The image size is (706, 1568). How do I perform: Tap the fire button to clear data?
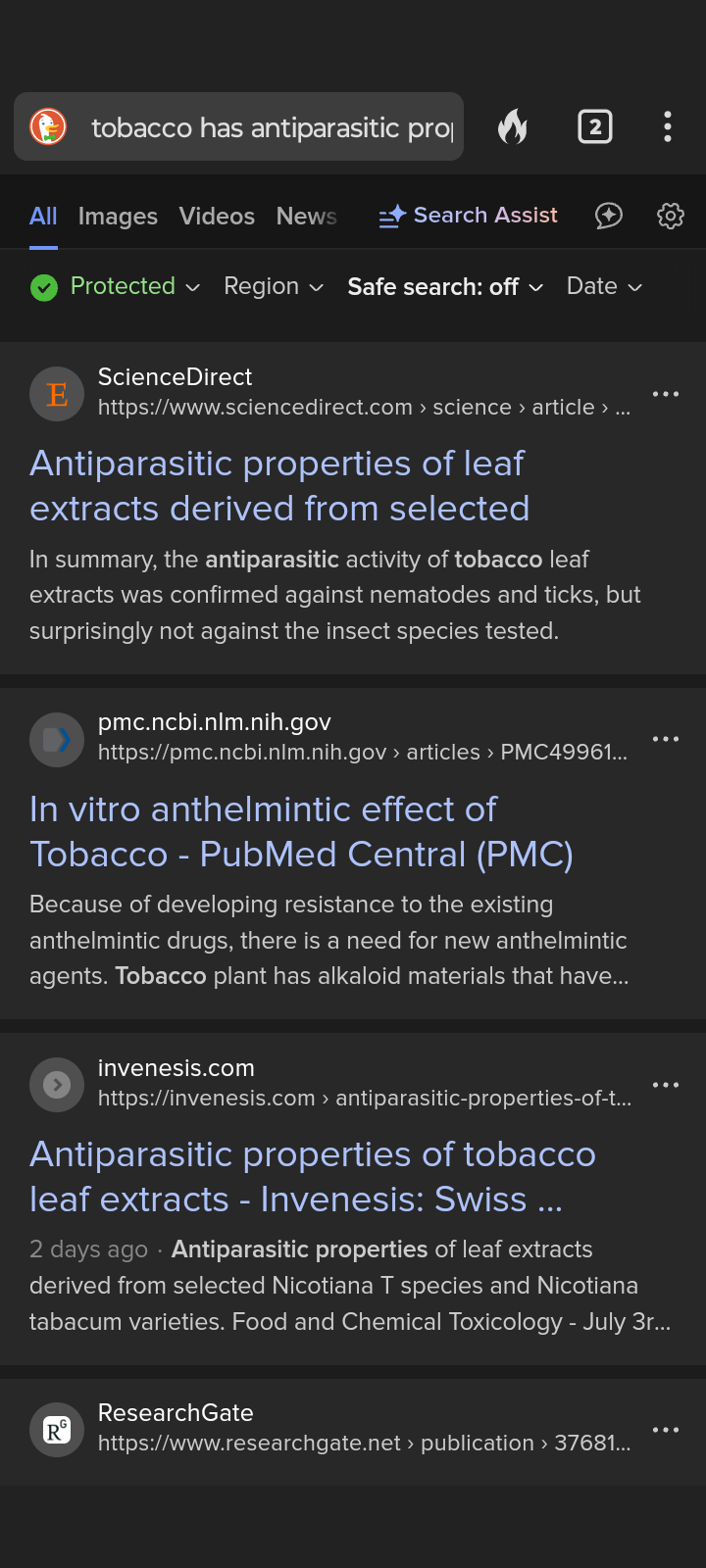[x=512, y=127]
